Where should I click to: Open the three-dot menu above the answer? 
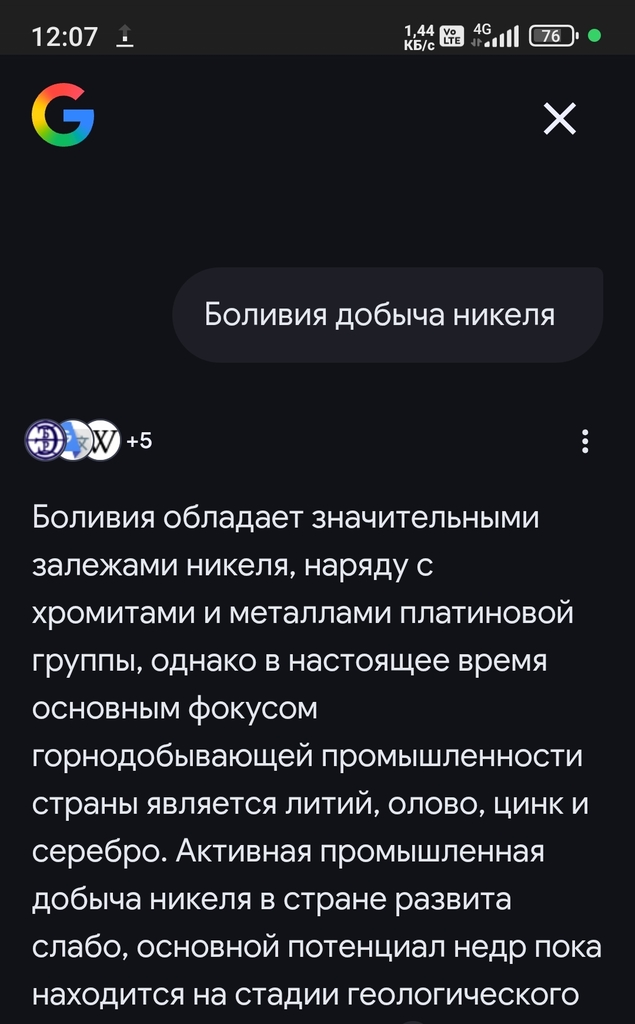coord(585,441)
